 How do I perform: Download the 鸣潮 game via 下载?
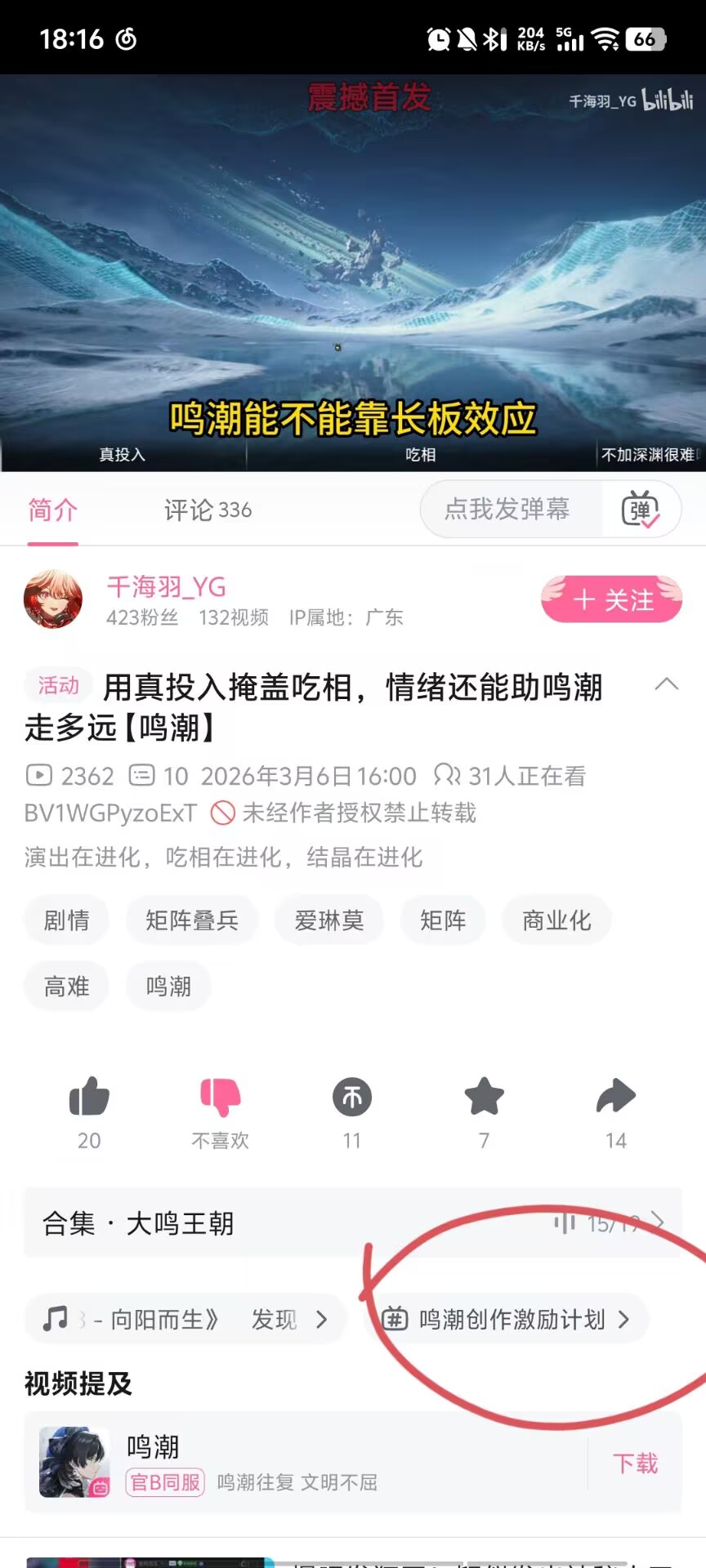tap(635, 1463)
